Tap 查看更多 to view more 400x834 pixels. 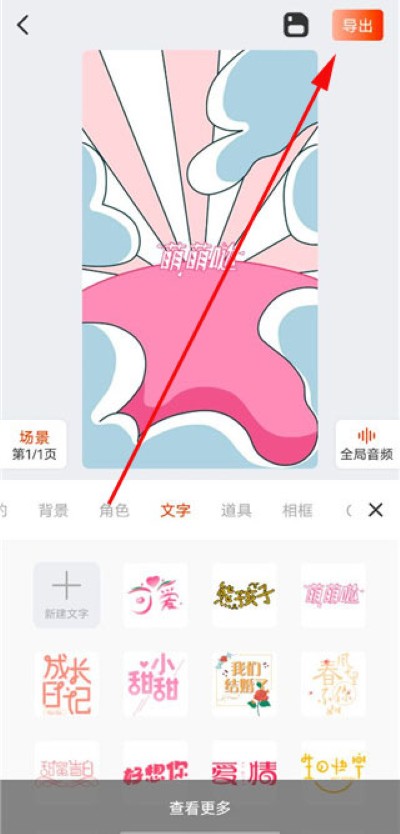pyautogui.click(x=200, y=807)
